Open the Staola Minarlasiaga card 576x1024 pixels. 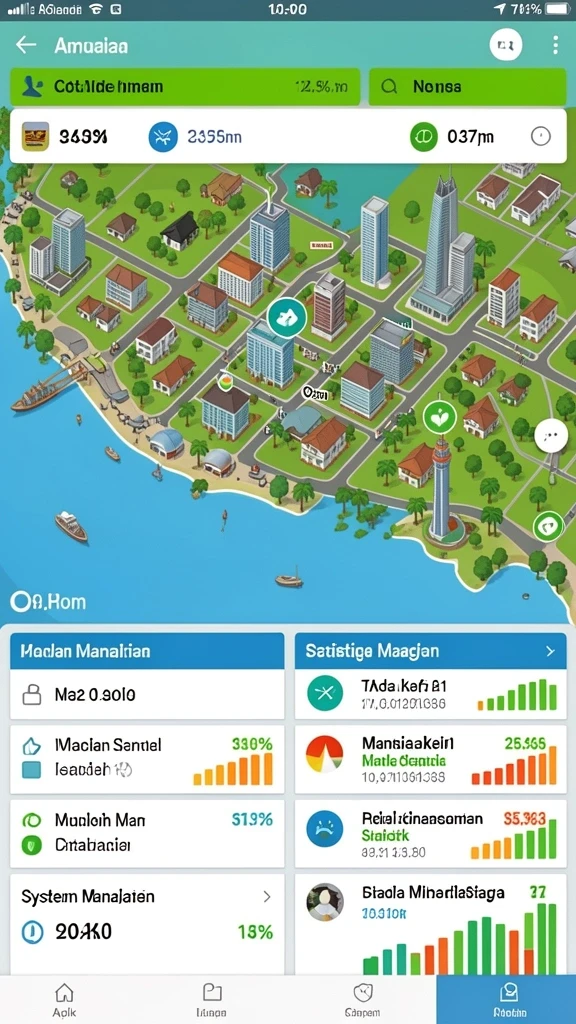430,924
